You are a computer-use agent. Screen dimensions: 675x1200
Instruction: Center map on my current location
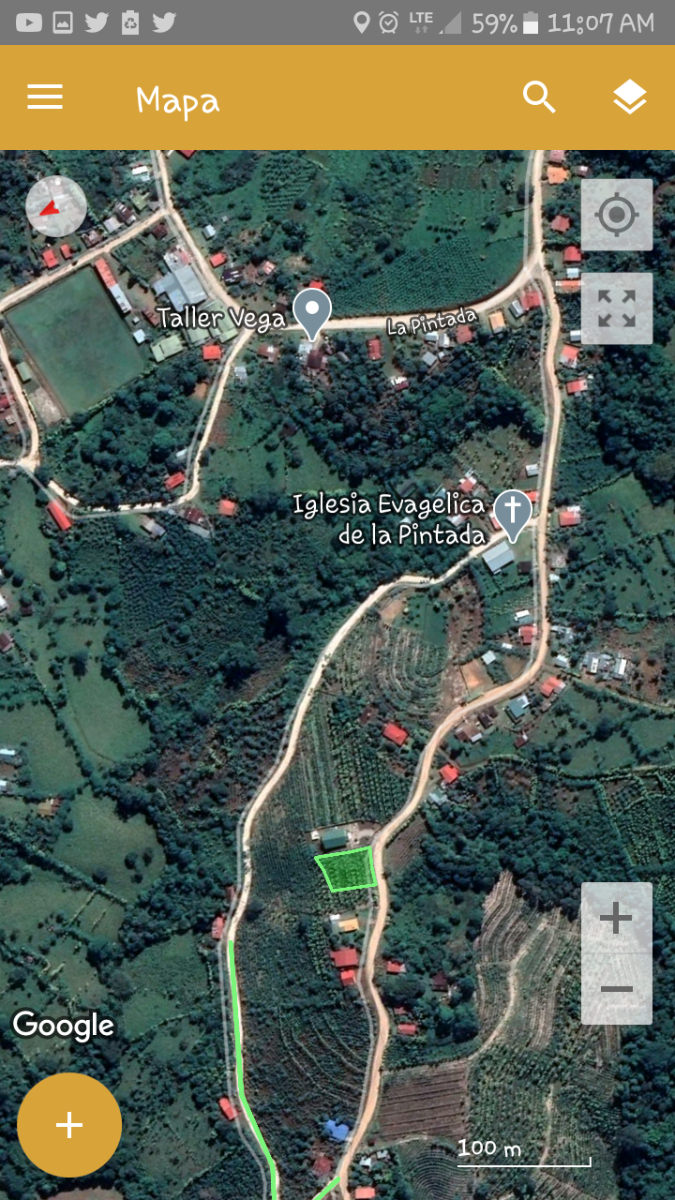tap(616, 215)
